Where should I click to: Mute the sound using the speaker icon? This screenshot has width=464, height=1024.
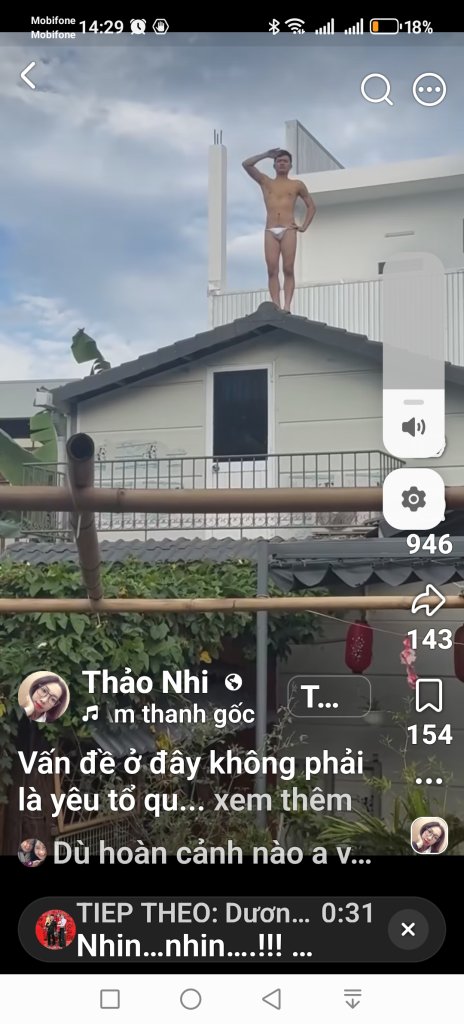(x=414, y=428)
